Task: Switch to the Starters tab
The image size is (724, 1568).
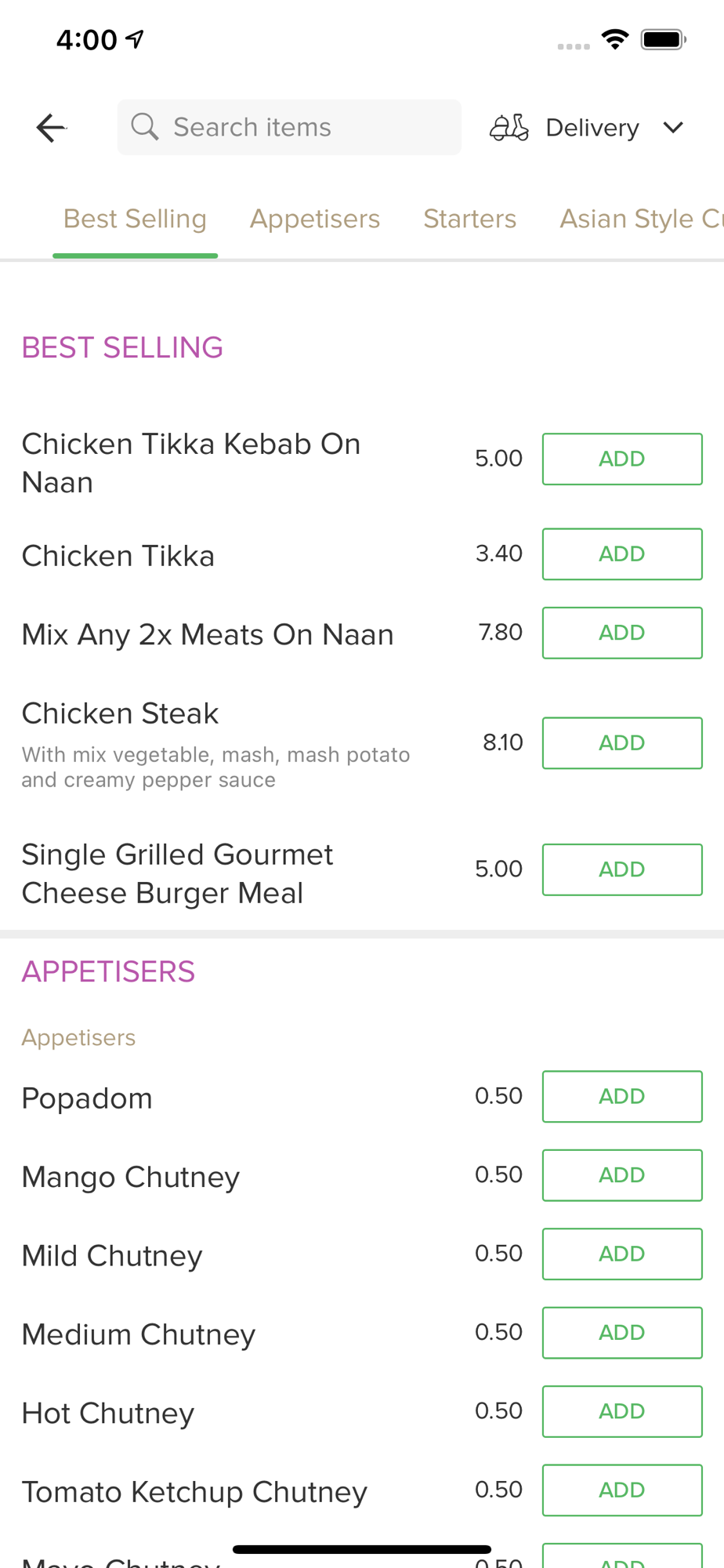Action: tap(470, 219)
